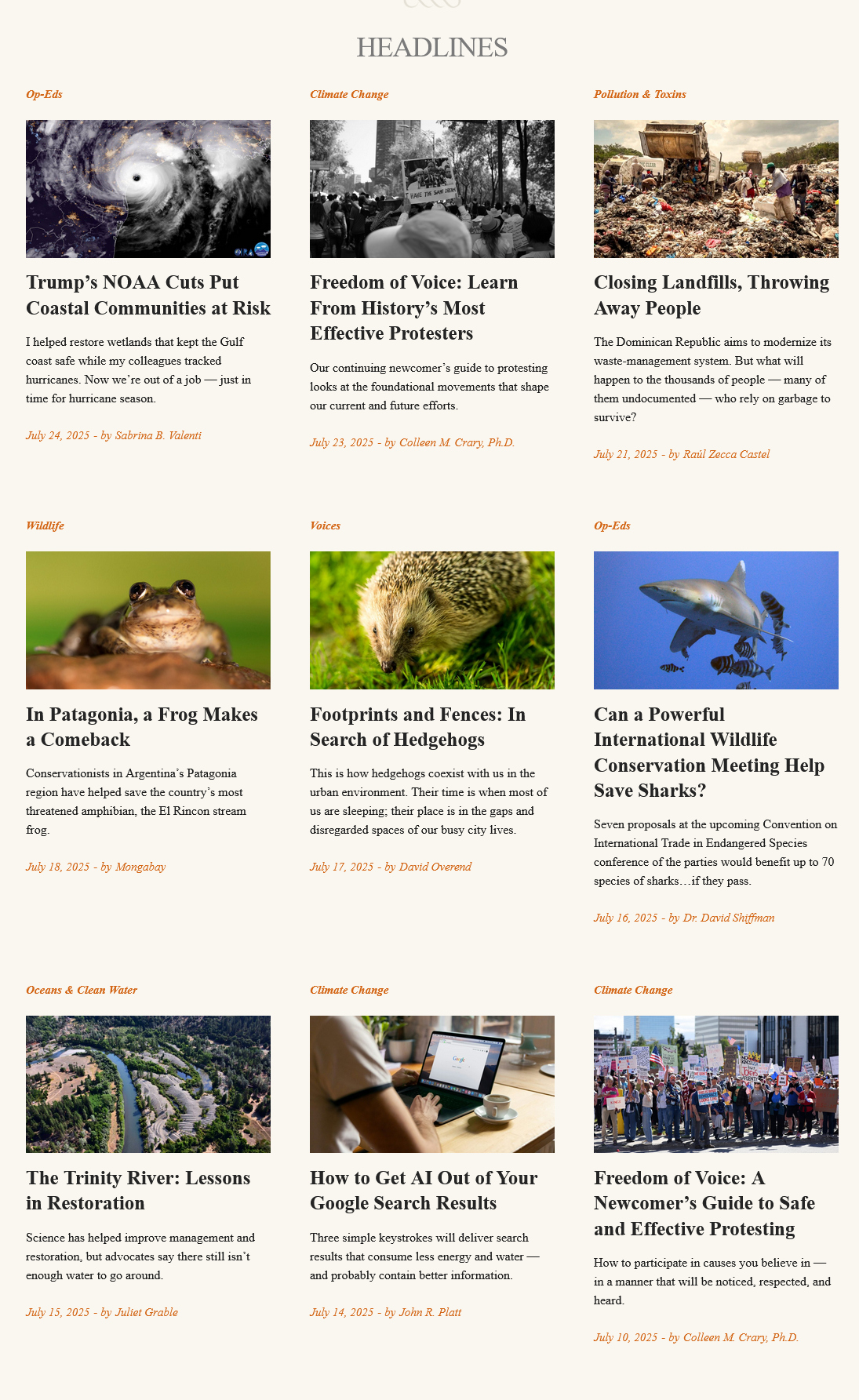The width and height of the screenshot is (859, 1400).
Task: Open the Newcomer's Guide to Protesting article
Action: (x=704, y=1202)
